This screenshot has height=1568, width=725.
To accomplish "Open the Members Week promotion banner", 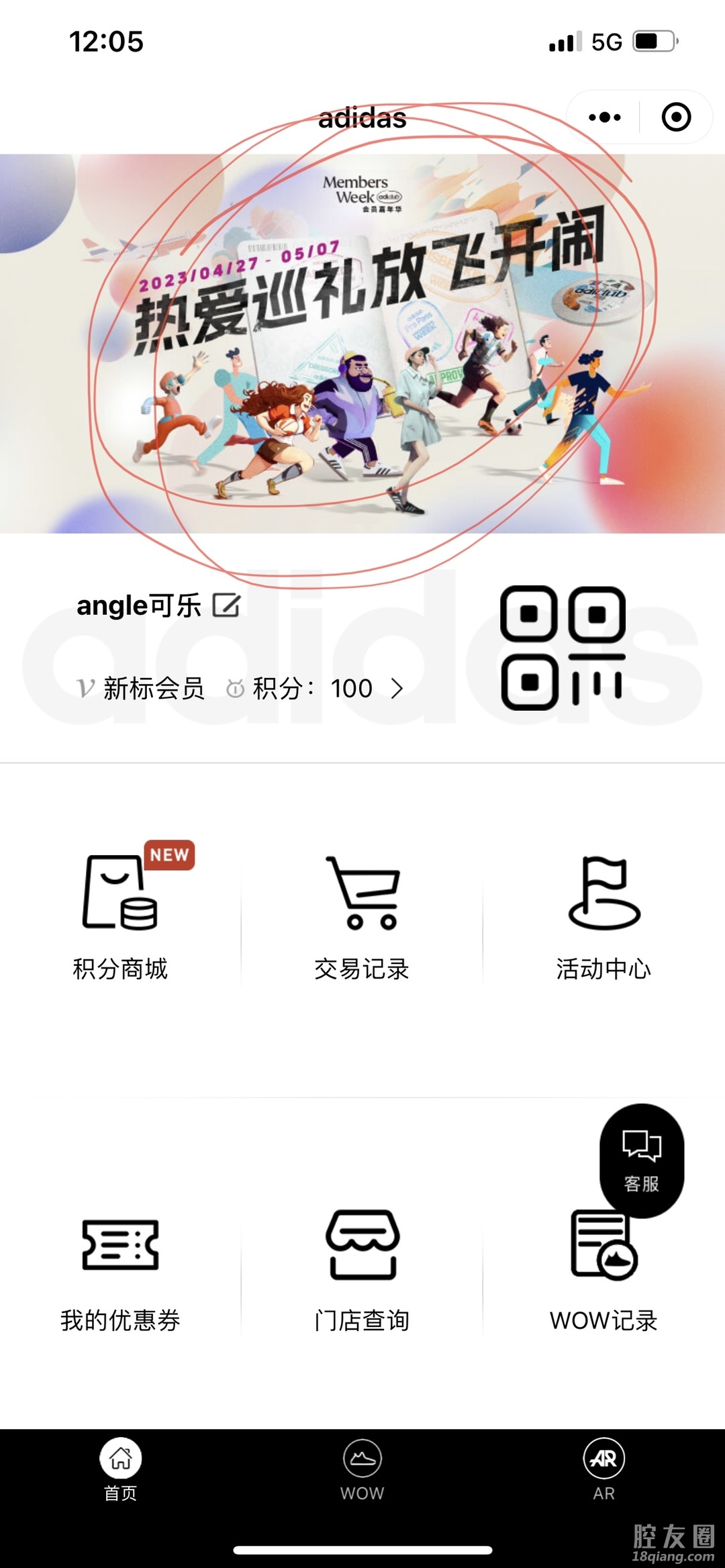I will click(x=362, y=344).
